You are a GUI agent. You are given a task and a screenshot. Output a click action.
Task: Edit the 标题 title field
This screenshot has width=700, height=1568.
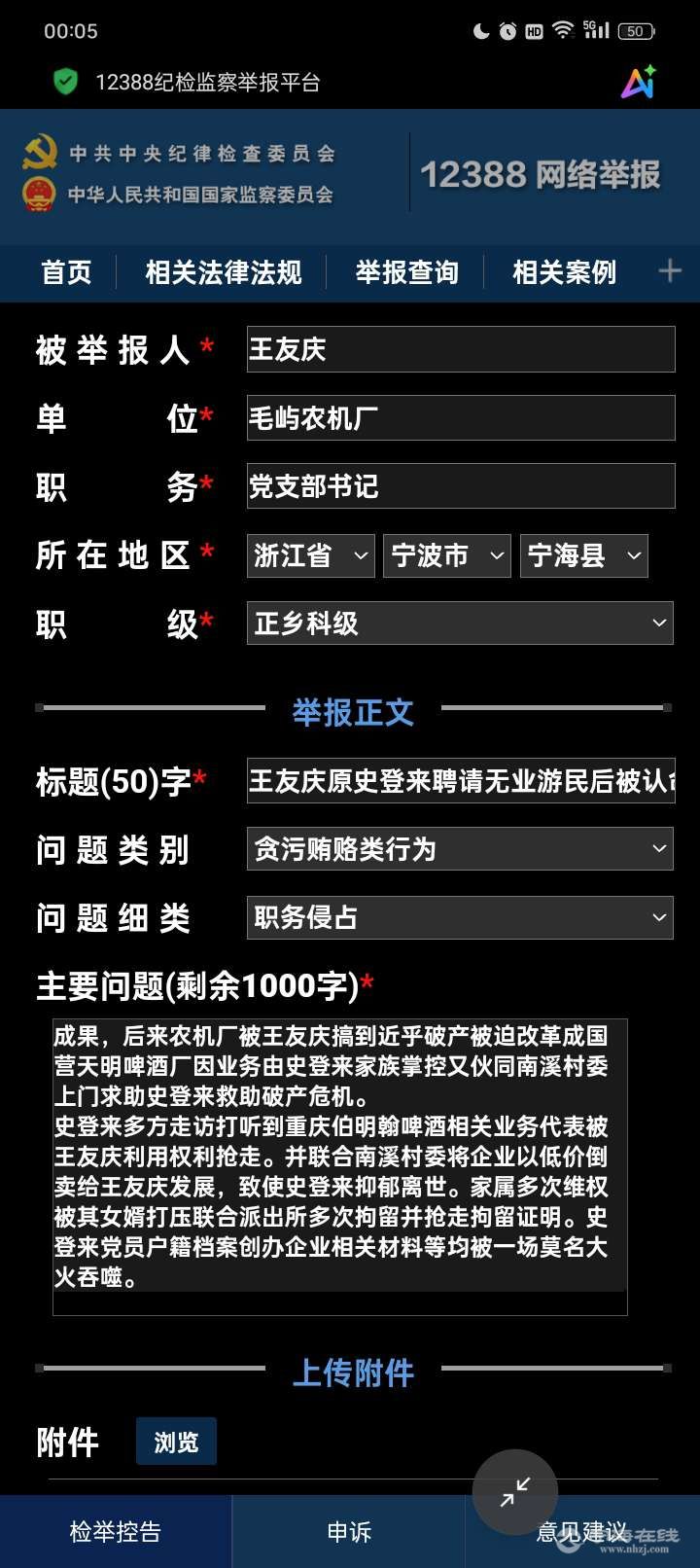coord(460,781)
